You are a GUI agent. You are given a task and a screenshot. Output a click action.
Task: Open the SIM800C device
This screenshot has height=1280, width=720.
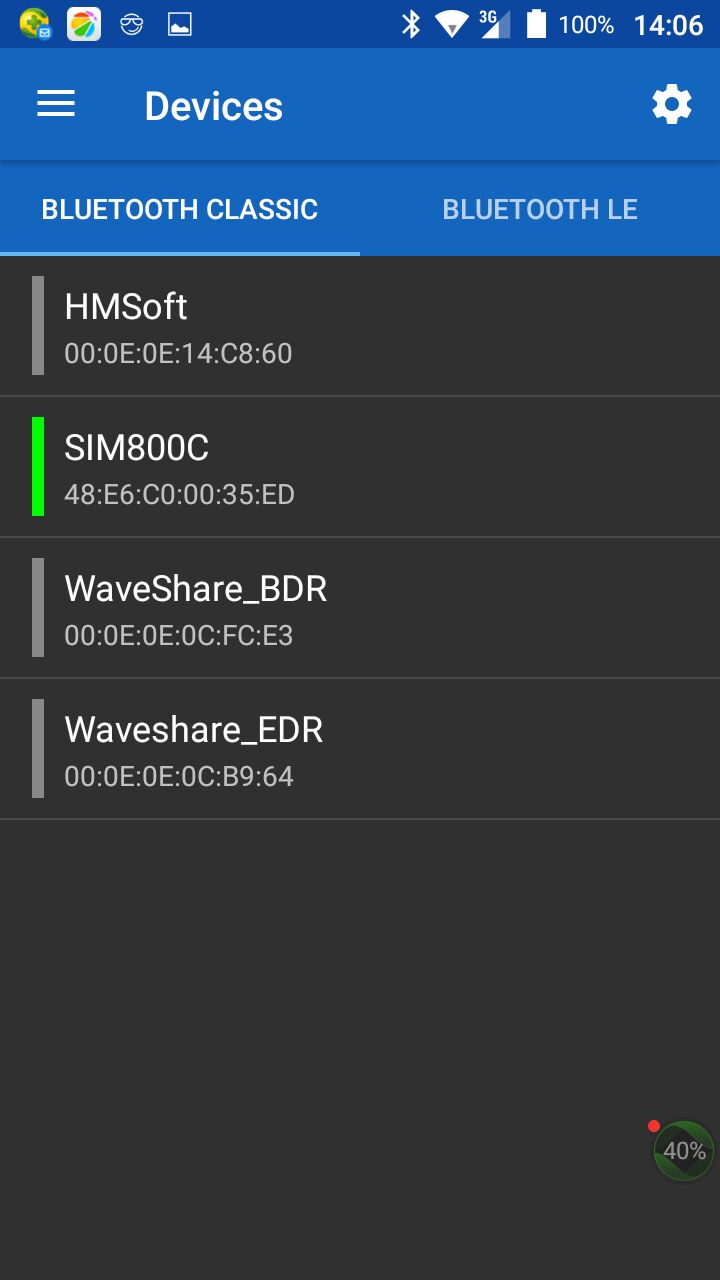360,467
